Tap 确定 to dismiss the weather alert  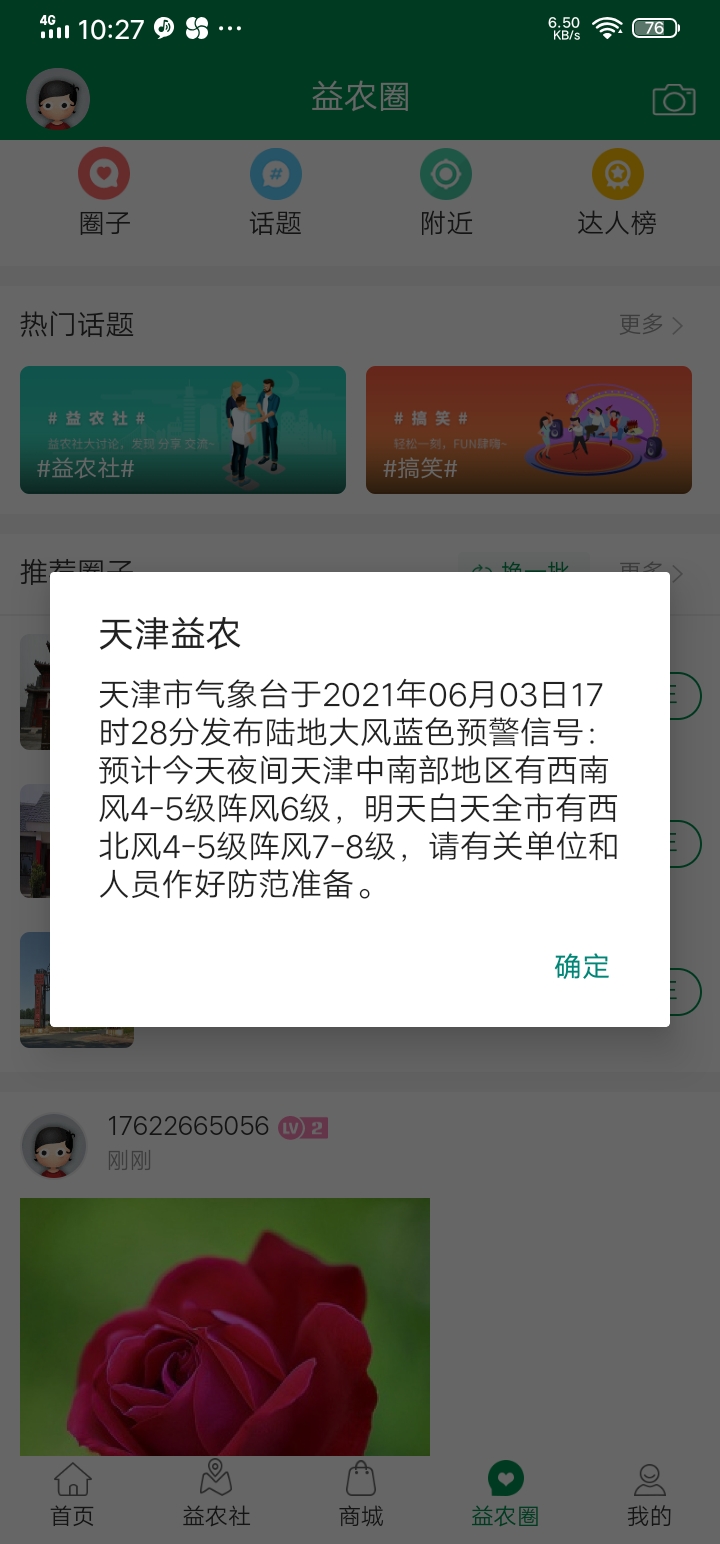click(581, 966)
